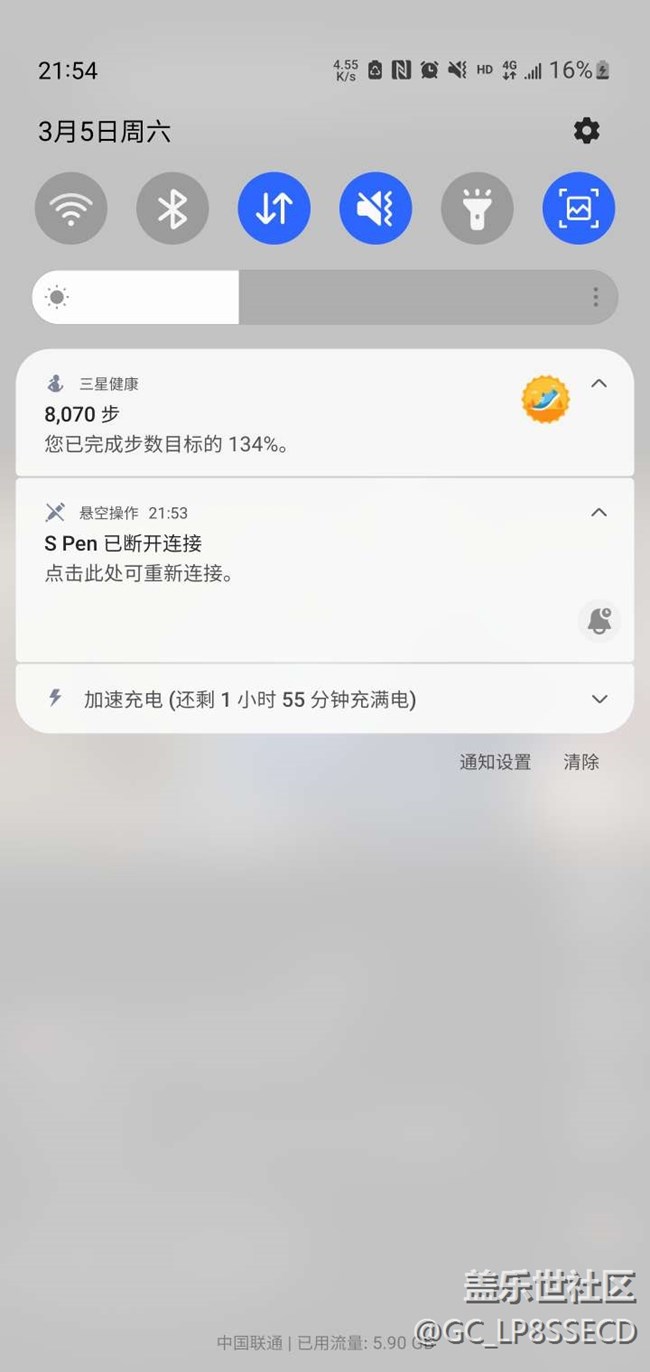Turn on the flashlight
The image size is (650, 1372).
tap(477, 209)
